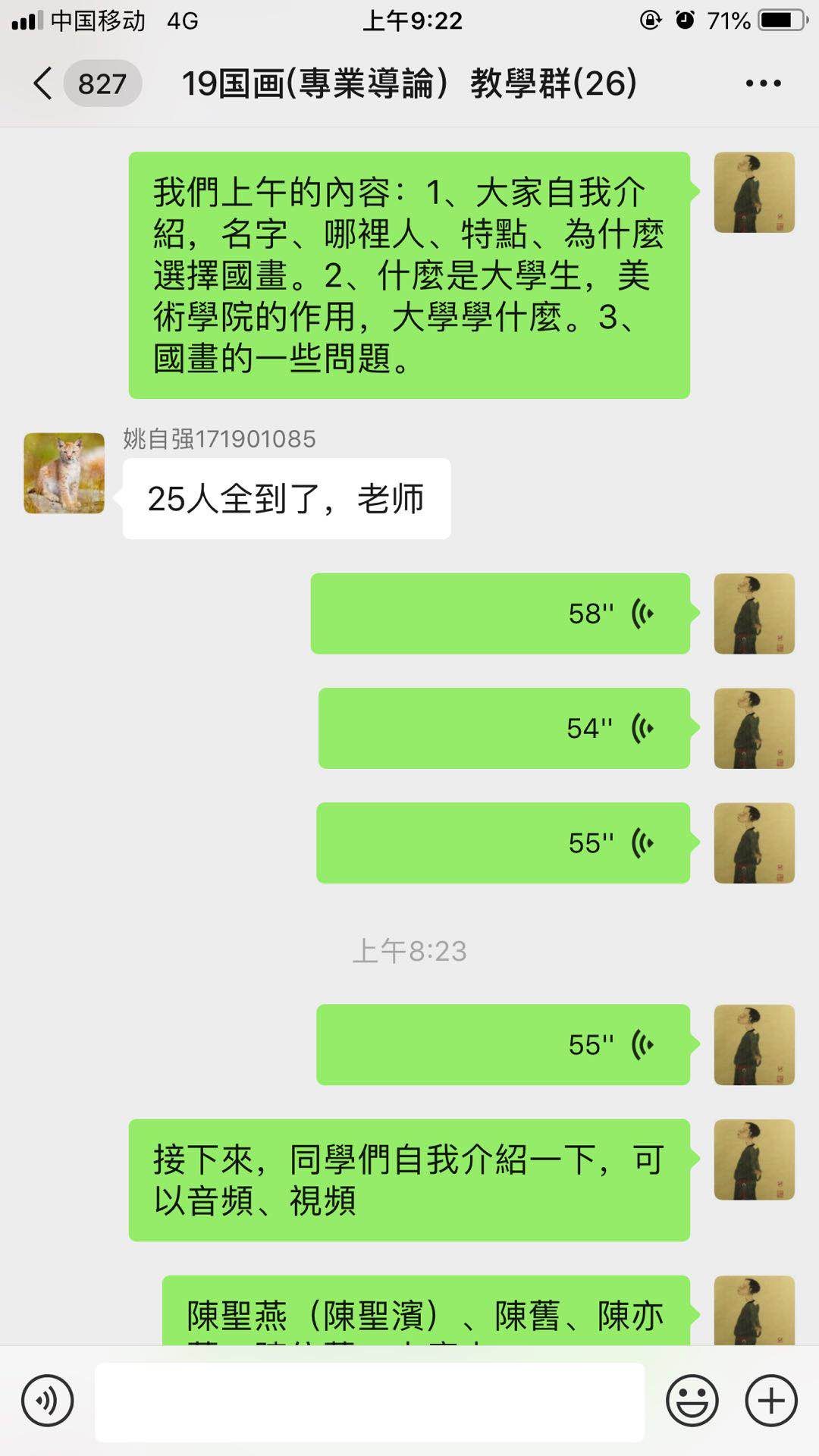Open the plus attachments panel

(771, 1401)
